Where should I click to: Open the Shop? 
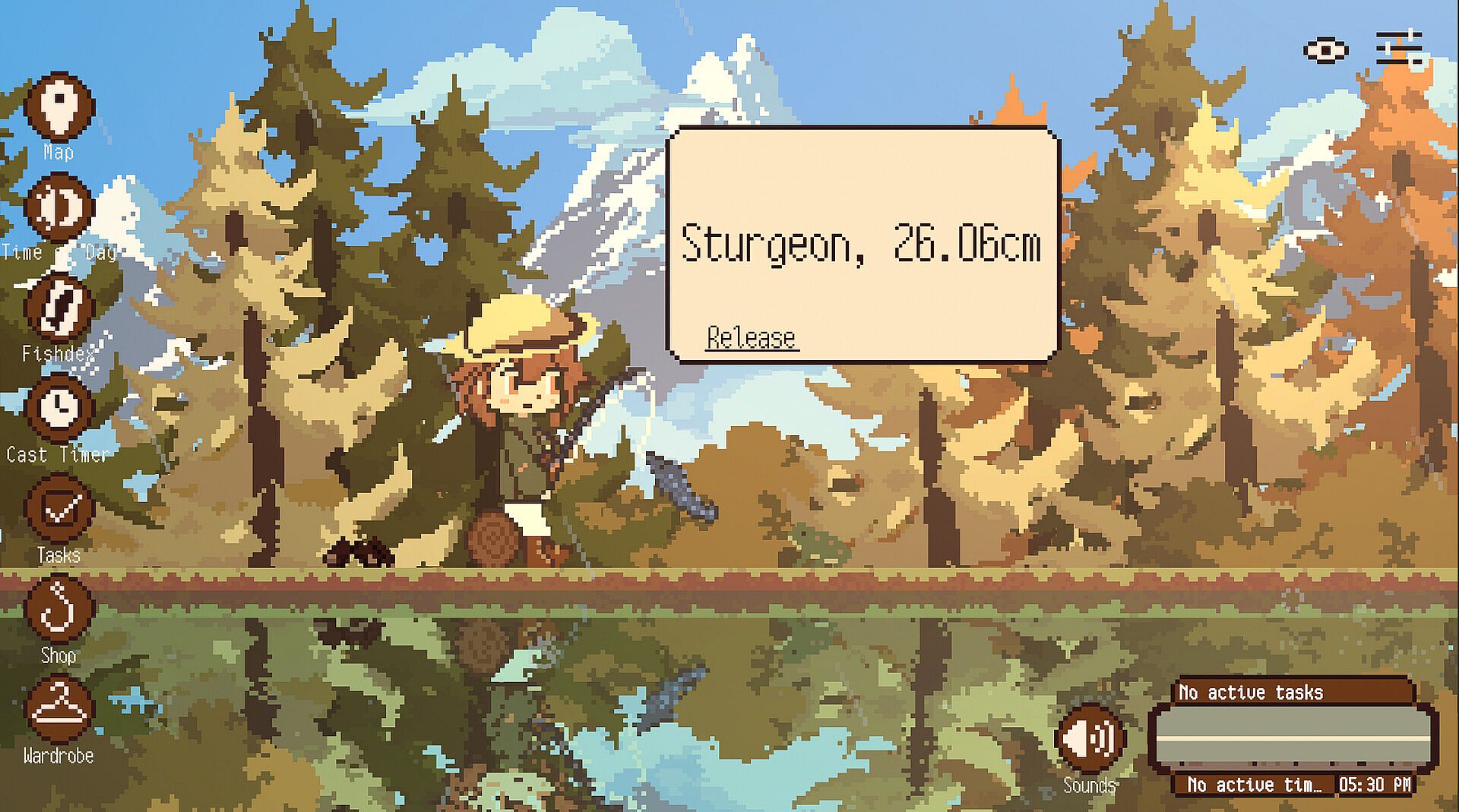tap(59, 608)
